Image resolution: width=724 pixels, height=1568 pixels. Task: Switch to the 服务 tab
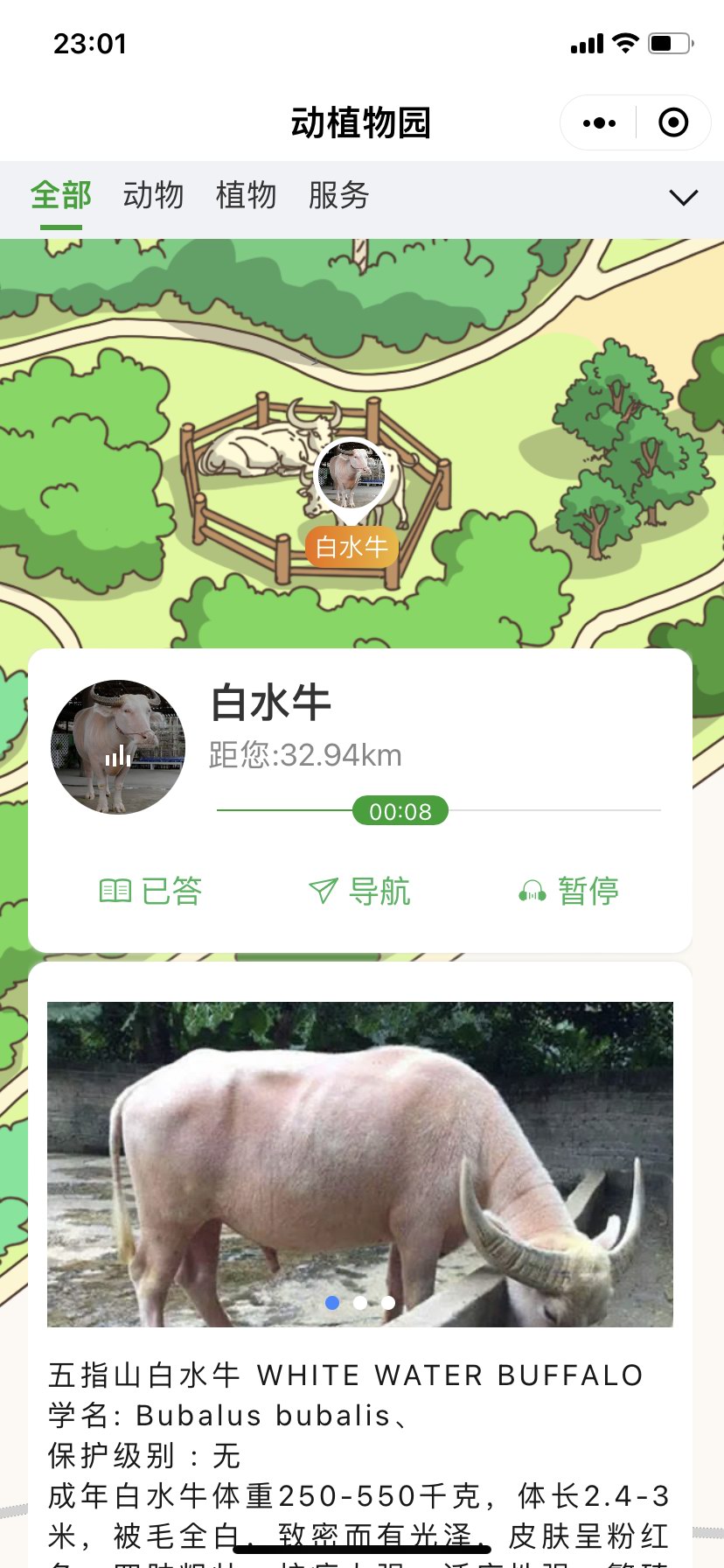click(x=338, y=195)
